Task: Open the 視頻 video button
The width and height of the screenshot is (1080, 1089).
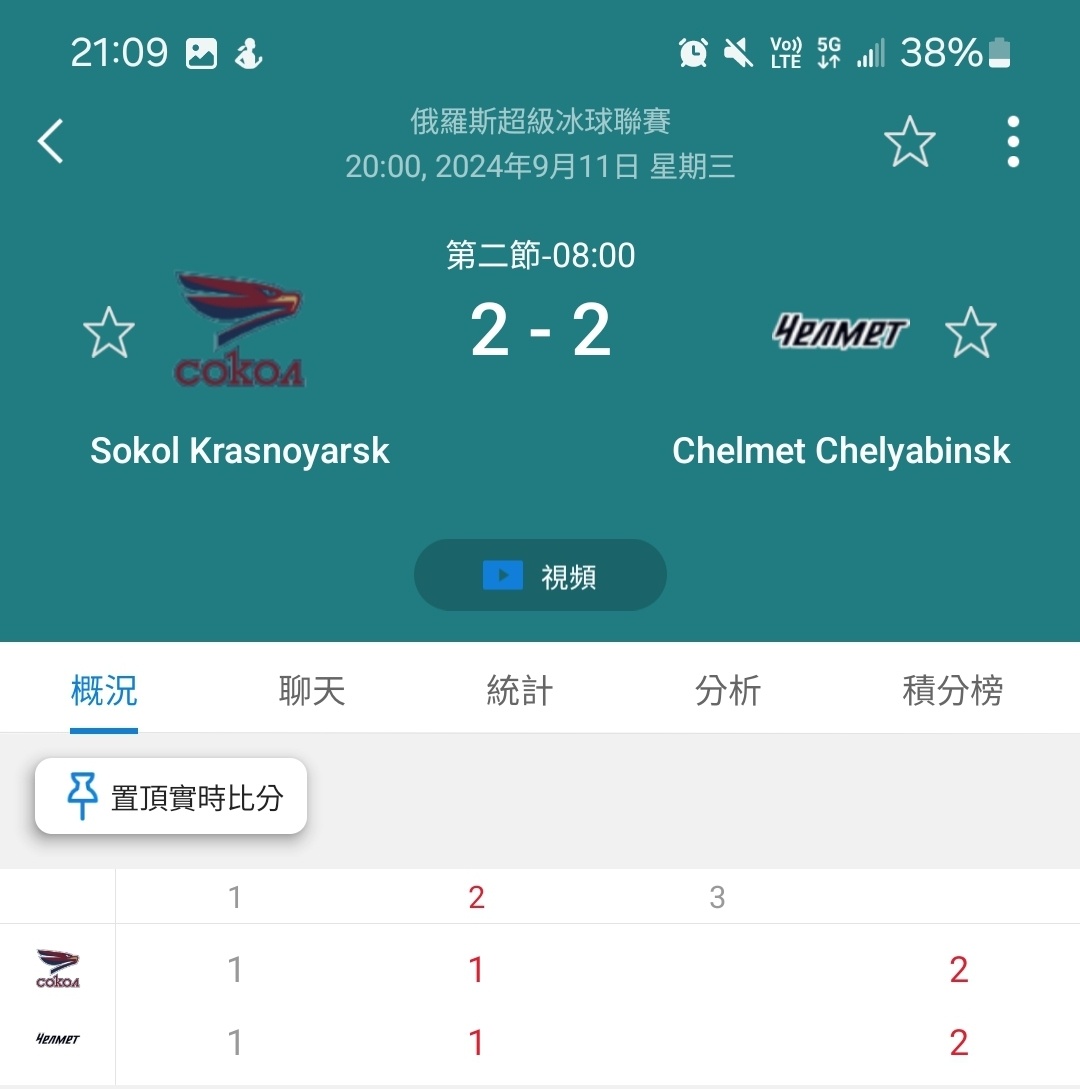Action: [x=540, y=576]
